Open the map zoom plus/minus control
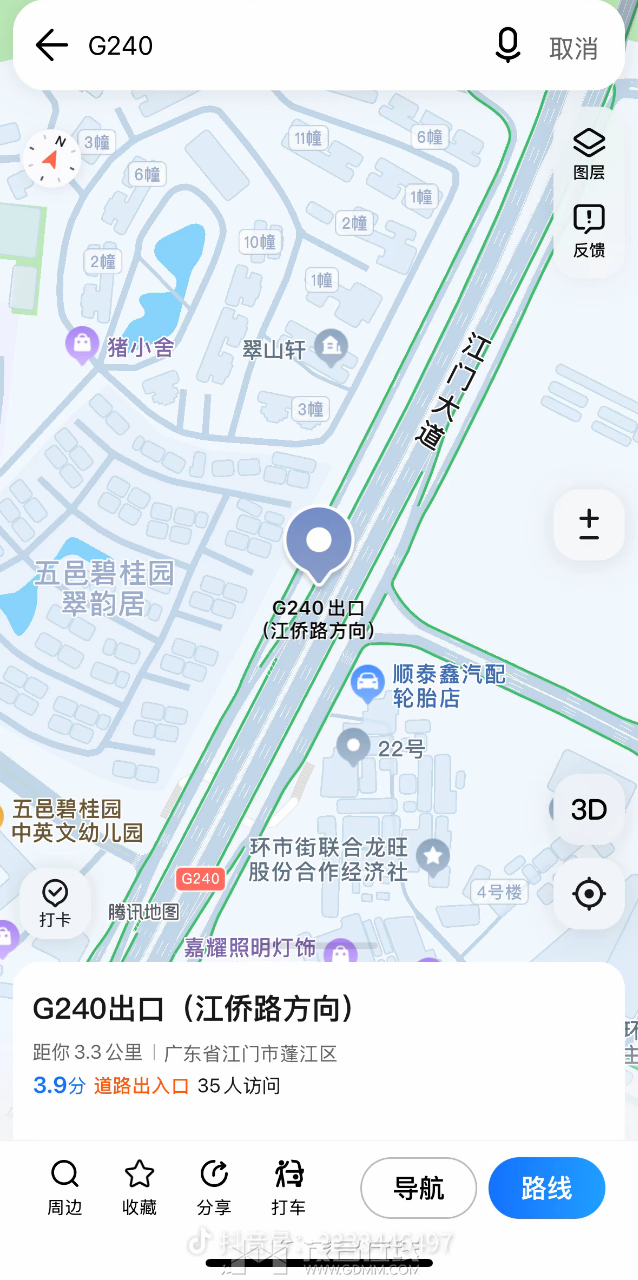The image size is (638, 1280). pos(589,524)
